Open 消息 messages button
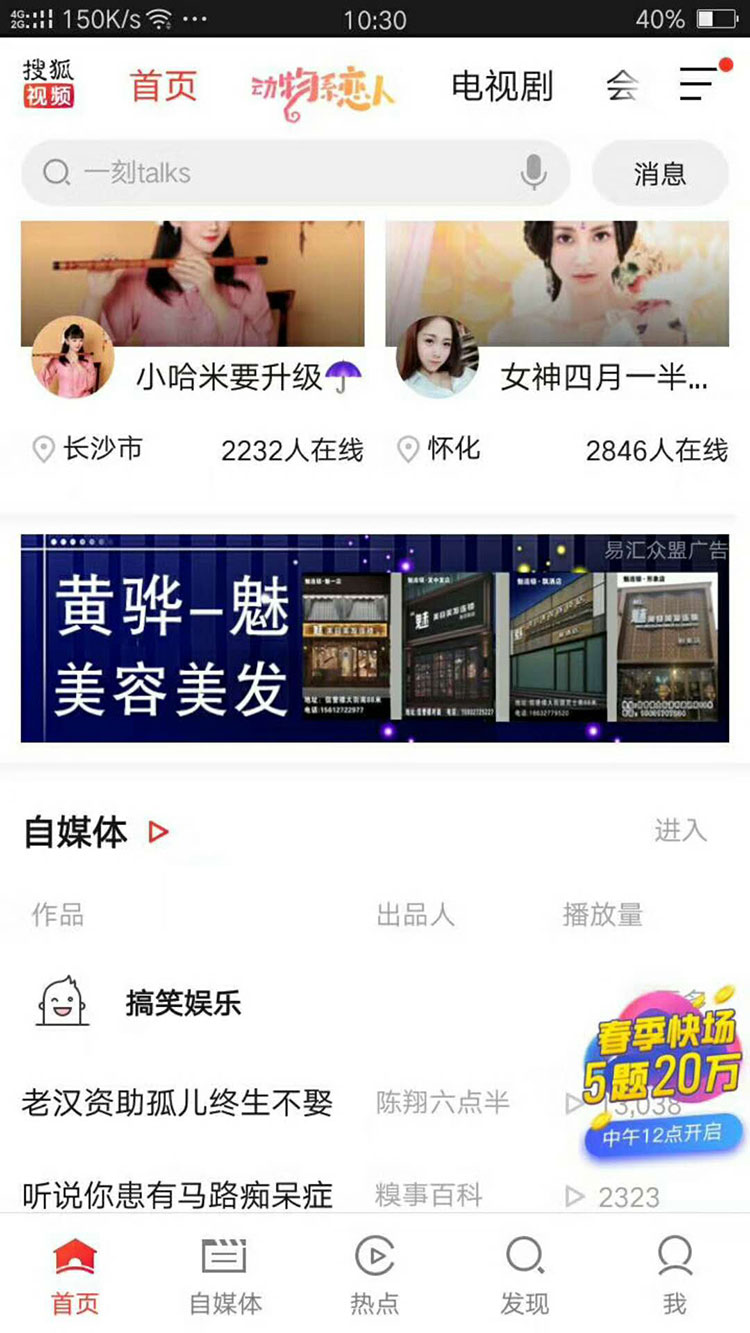The width and height of the screenshot is (750, 1333). click(659, 173)
